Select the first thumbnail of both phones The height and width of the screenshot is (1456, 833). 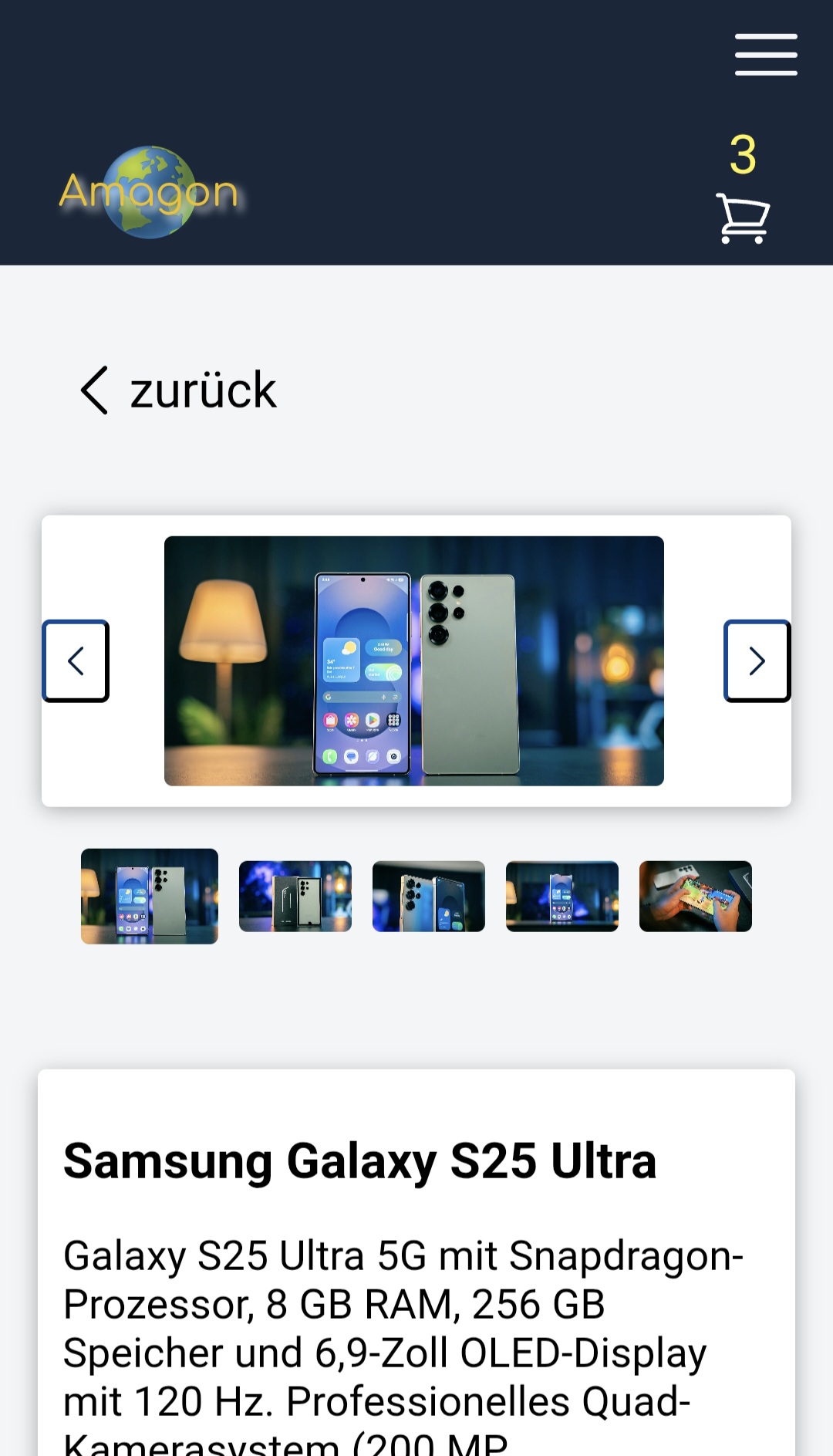[x=150, y=896]
